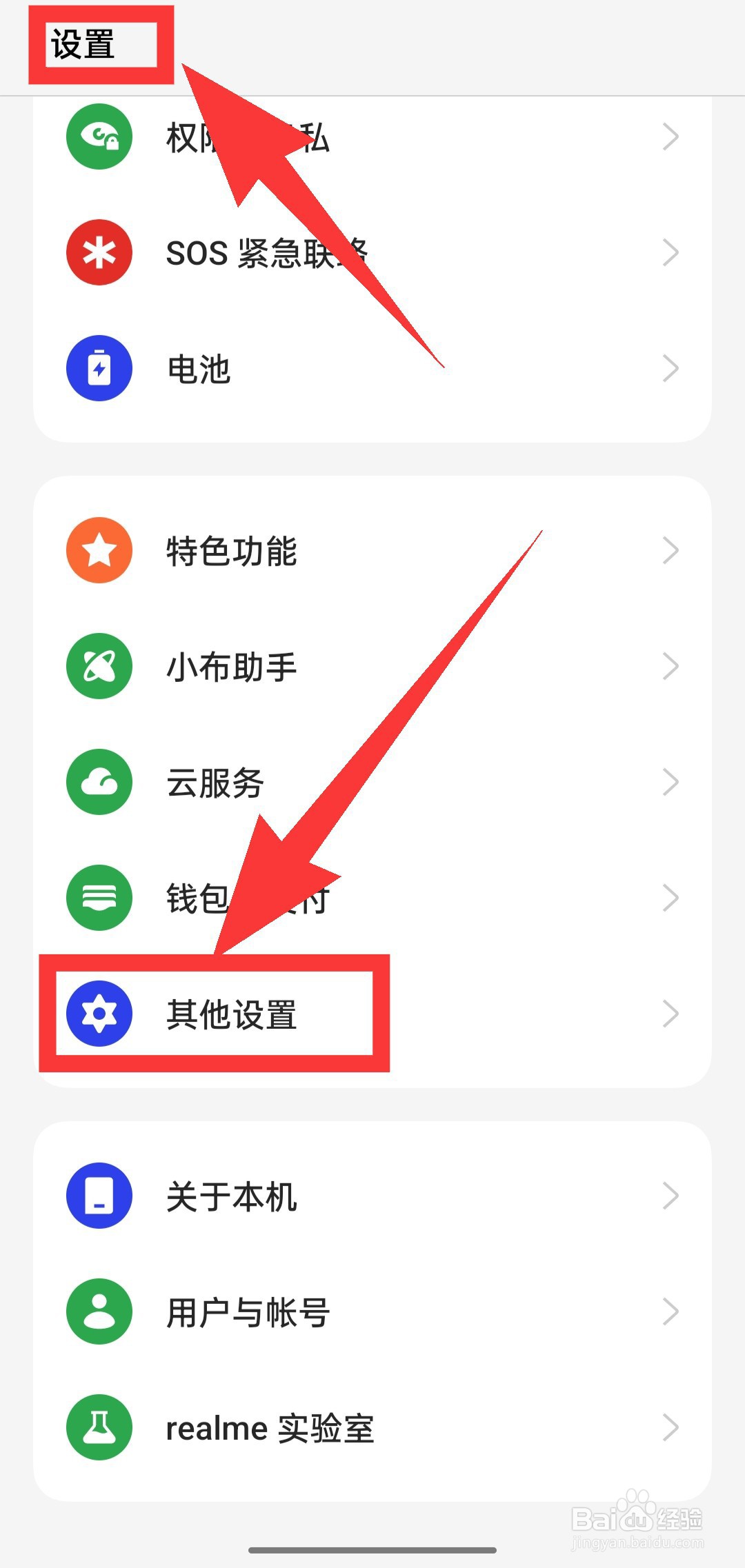Select the green 钱包 wallet icon
This screenshot has width=745, height=1568.
pos(100,896)
